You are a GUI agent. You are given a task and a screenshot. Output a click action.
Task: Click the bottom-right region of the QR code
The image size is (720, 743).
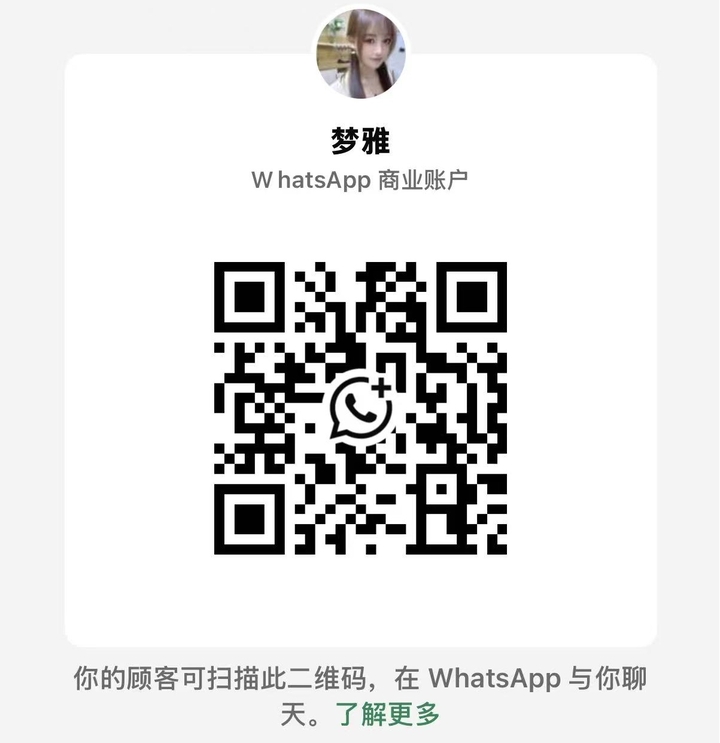point(460,510)
